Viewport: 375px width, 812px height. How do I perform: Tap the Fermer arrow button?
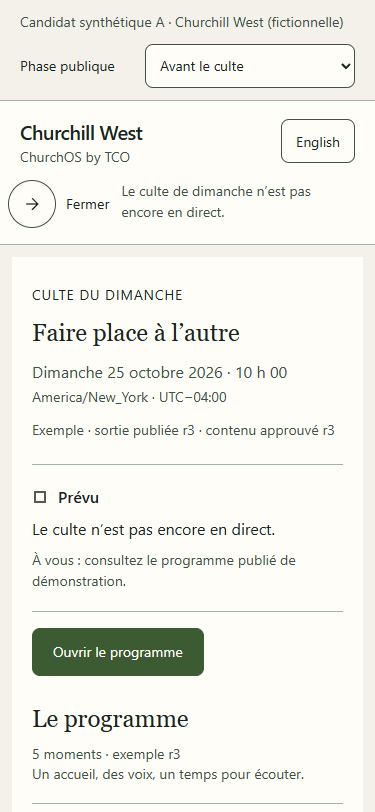(32, 204)
